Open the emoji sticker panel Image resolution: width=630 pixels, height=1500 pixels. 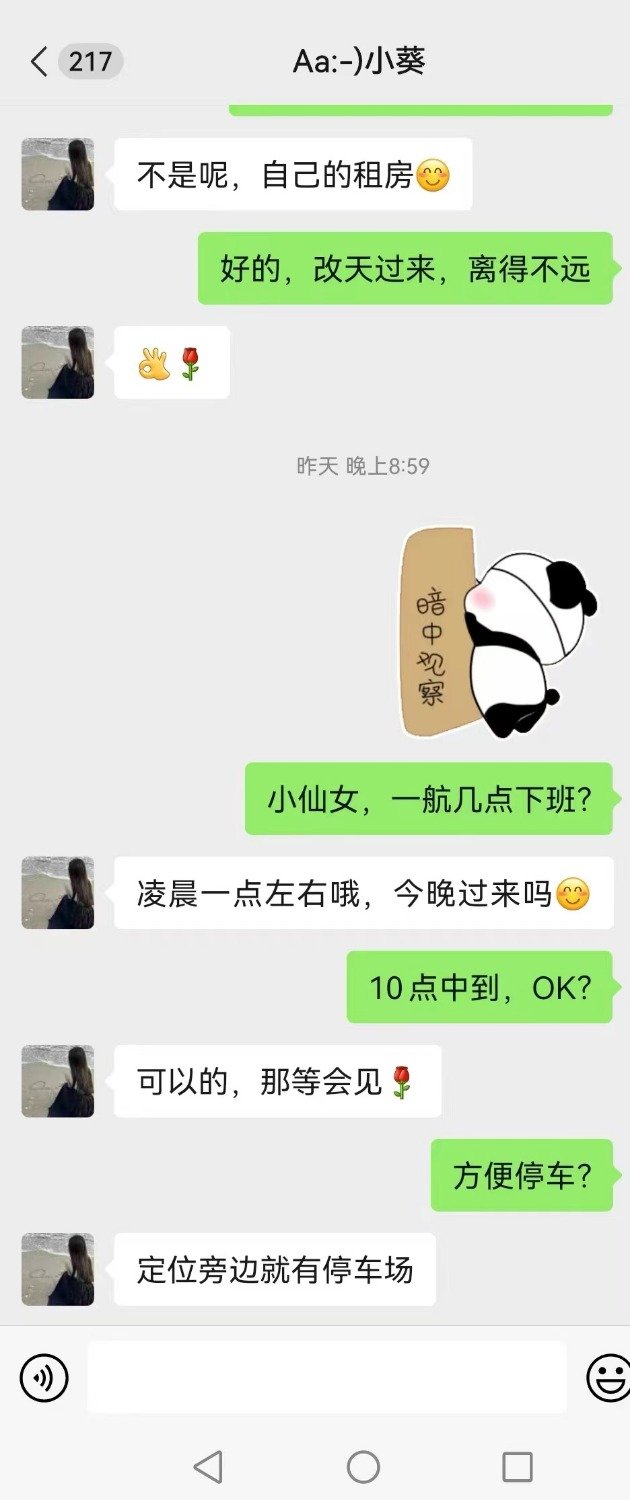[x=606, y=1378]
